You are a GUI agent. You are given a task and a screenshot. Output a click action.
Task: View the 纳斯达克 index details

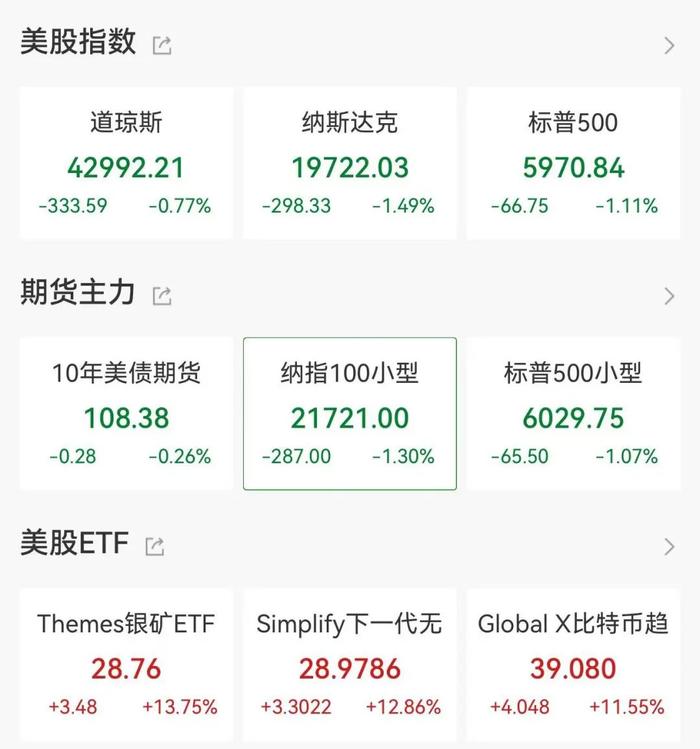349,164
